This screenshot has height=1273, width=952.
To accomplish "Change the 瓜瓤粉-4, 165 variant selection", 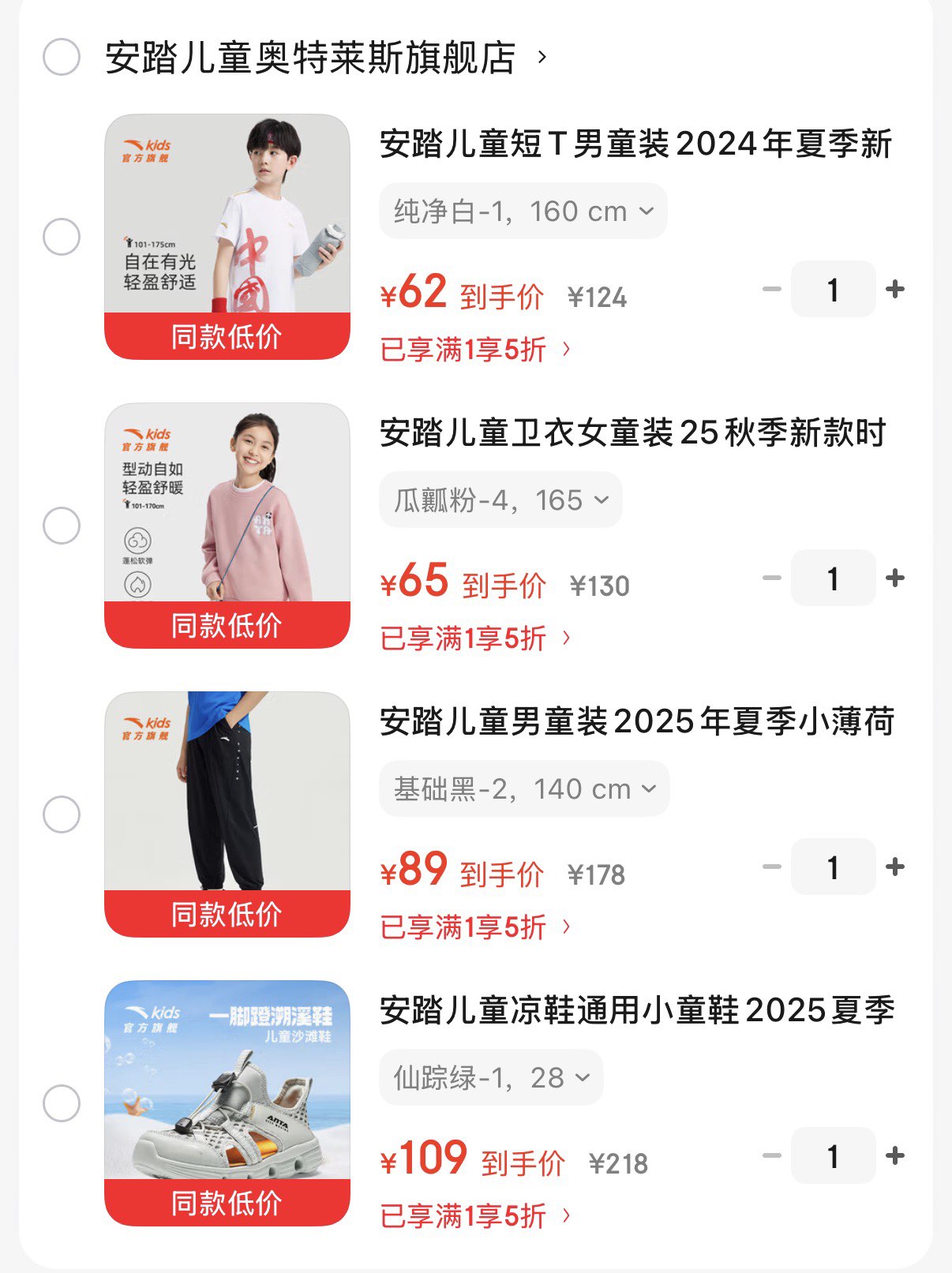I will [x=500, y=500].
